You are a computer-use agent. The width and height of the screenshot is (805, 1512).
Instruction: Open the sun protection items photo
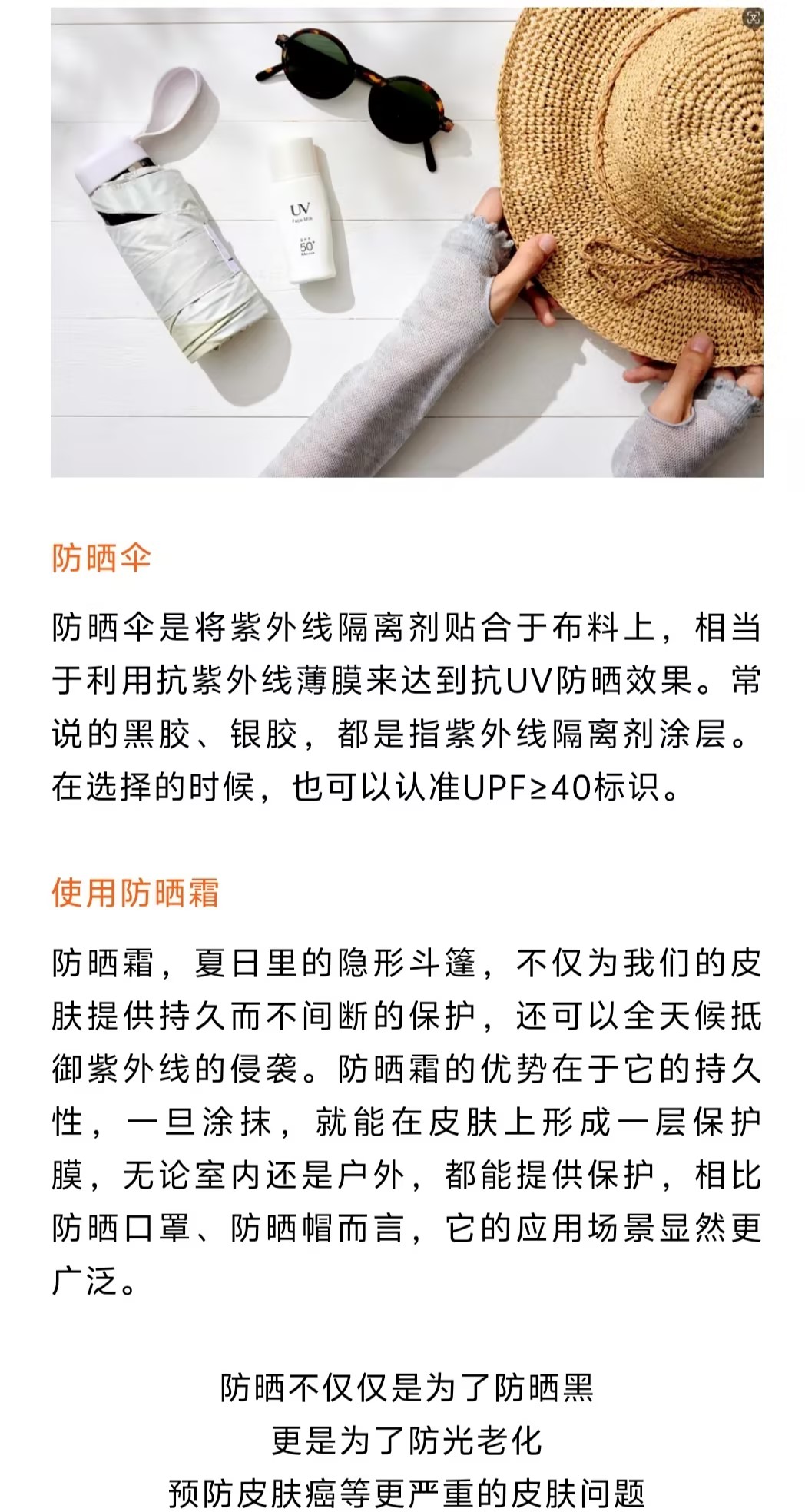click(406, 243)
